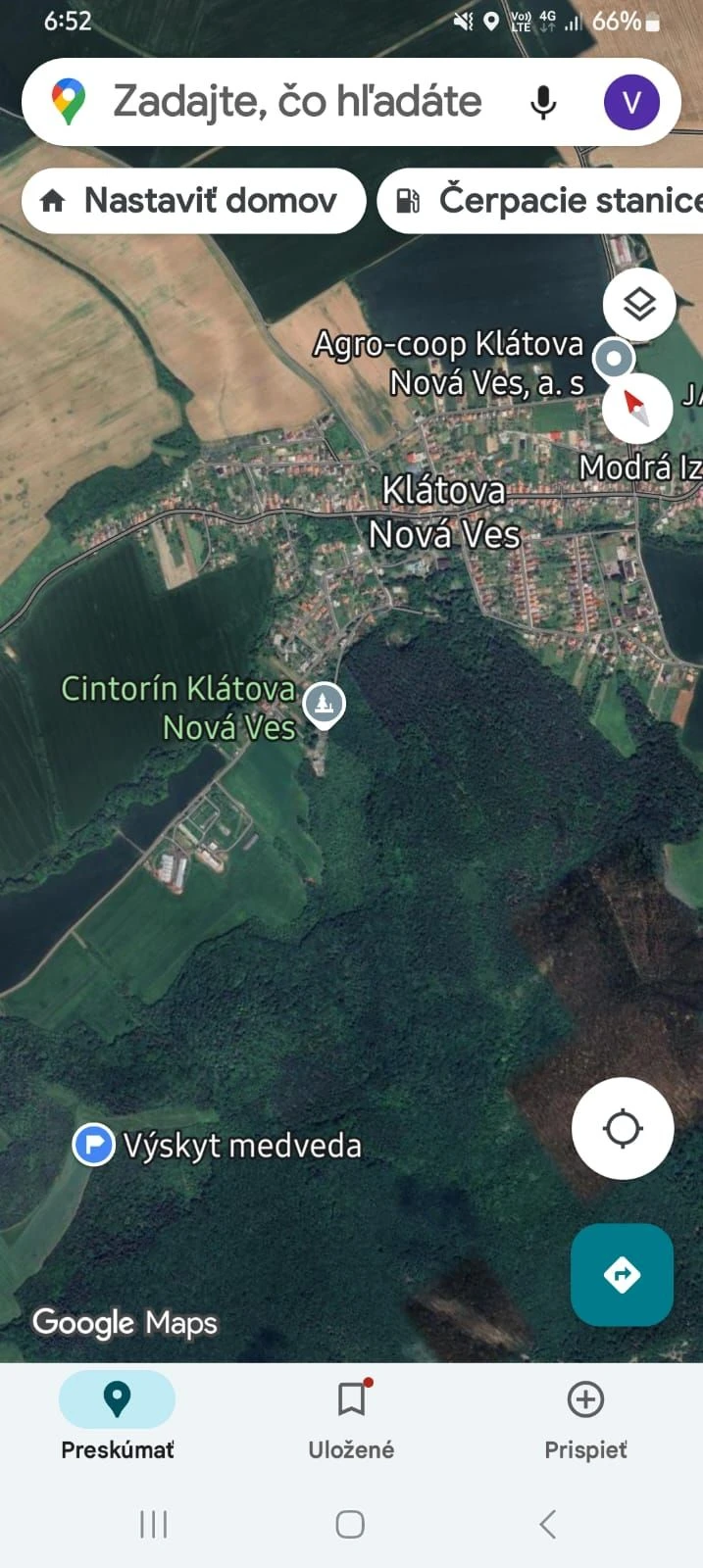Go back with the system back button

pos(548,1524)
